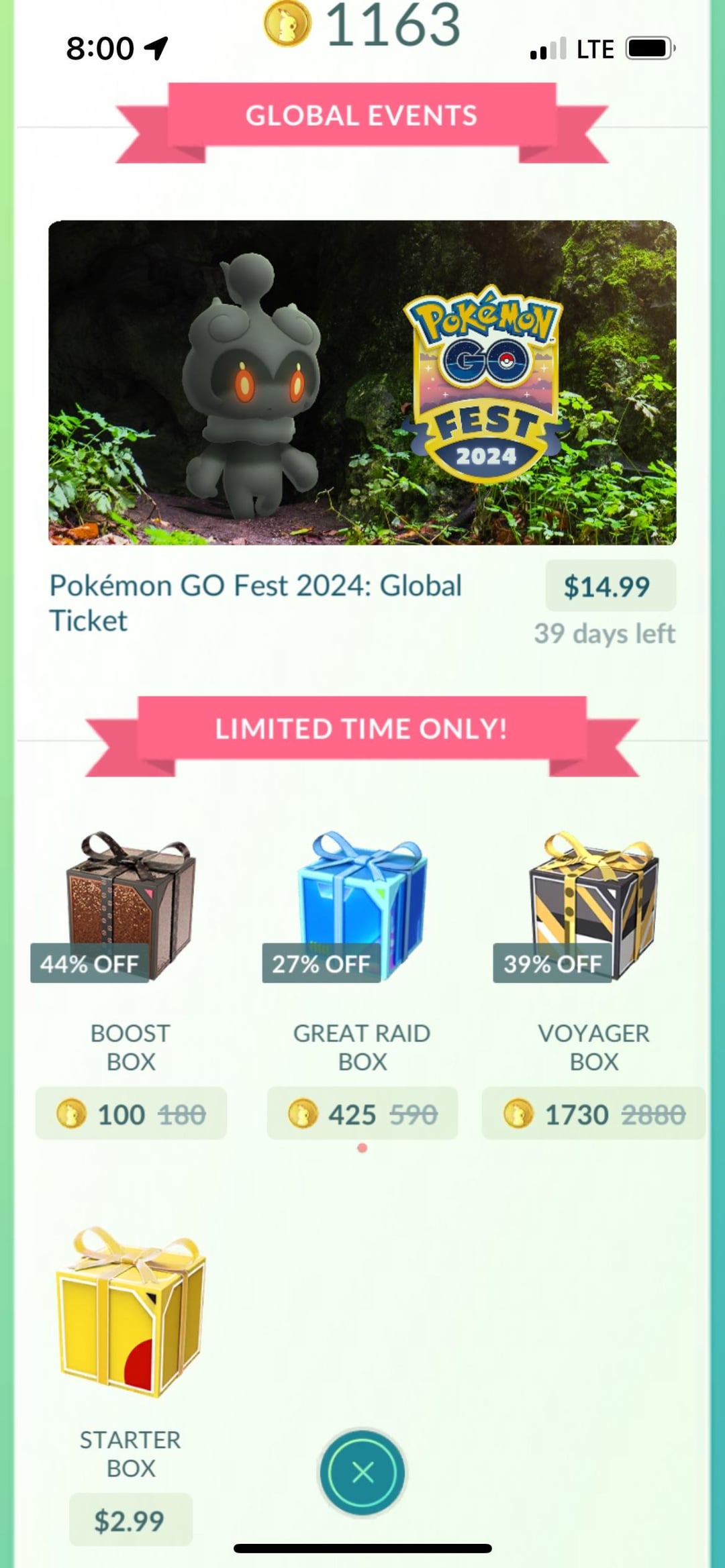Open the Pokémon GO Fest 2024 banner
The height and width of the screenshot is (1568, 725).
point(362,382)
